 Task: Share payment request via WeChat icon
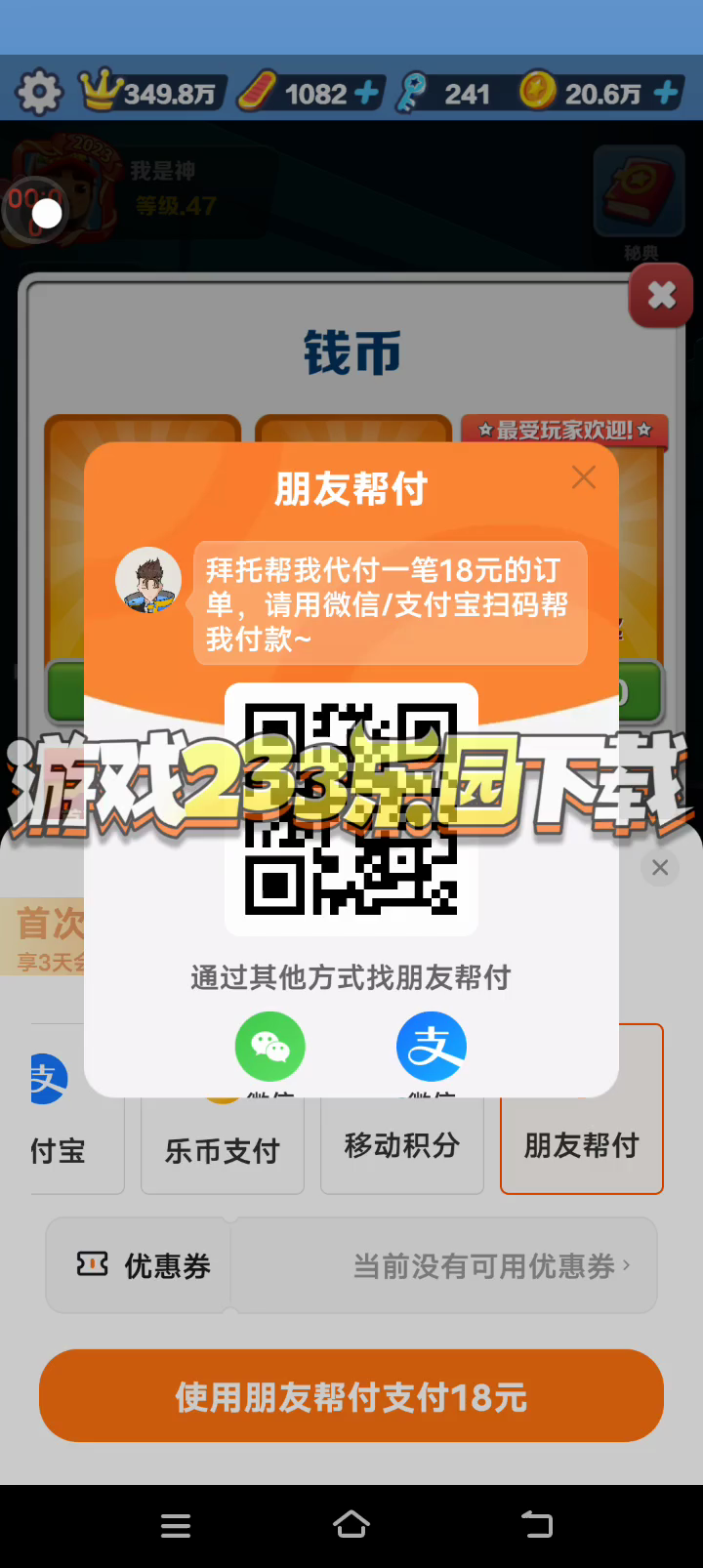point(270,1047)
